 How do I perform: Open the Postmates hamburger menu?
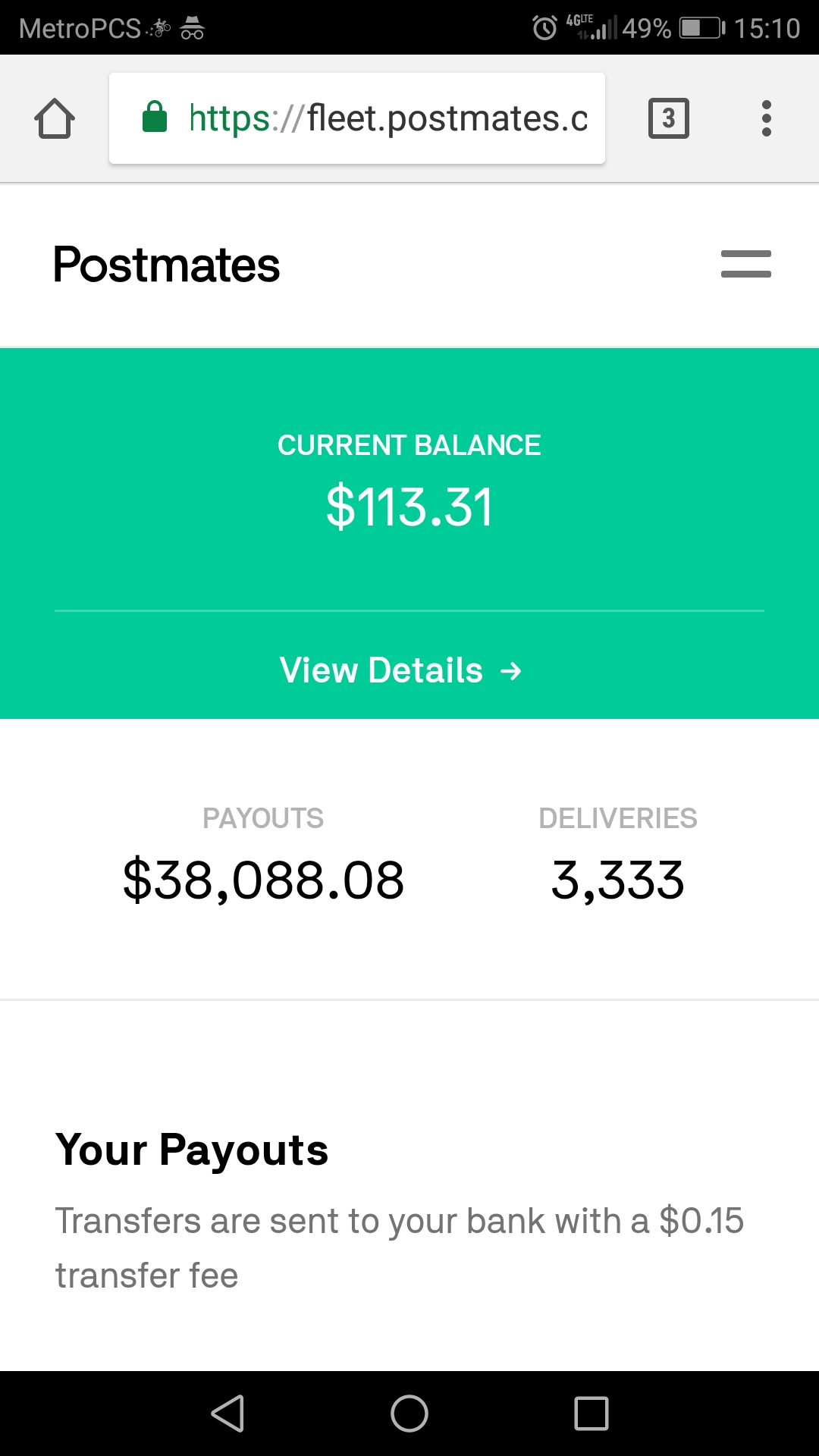[745, 264]
